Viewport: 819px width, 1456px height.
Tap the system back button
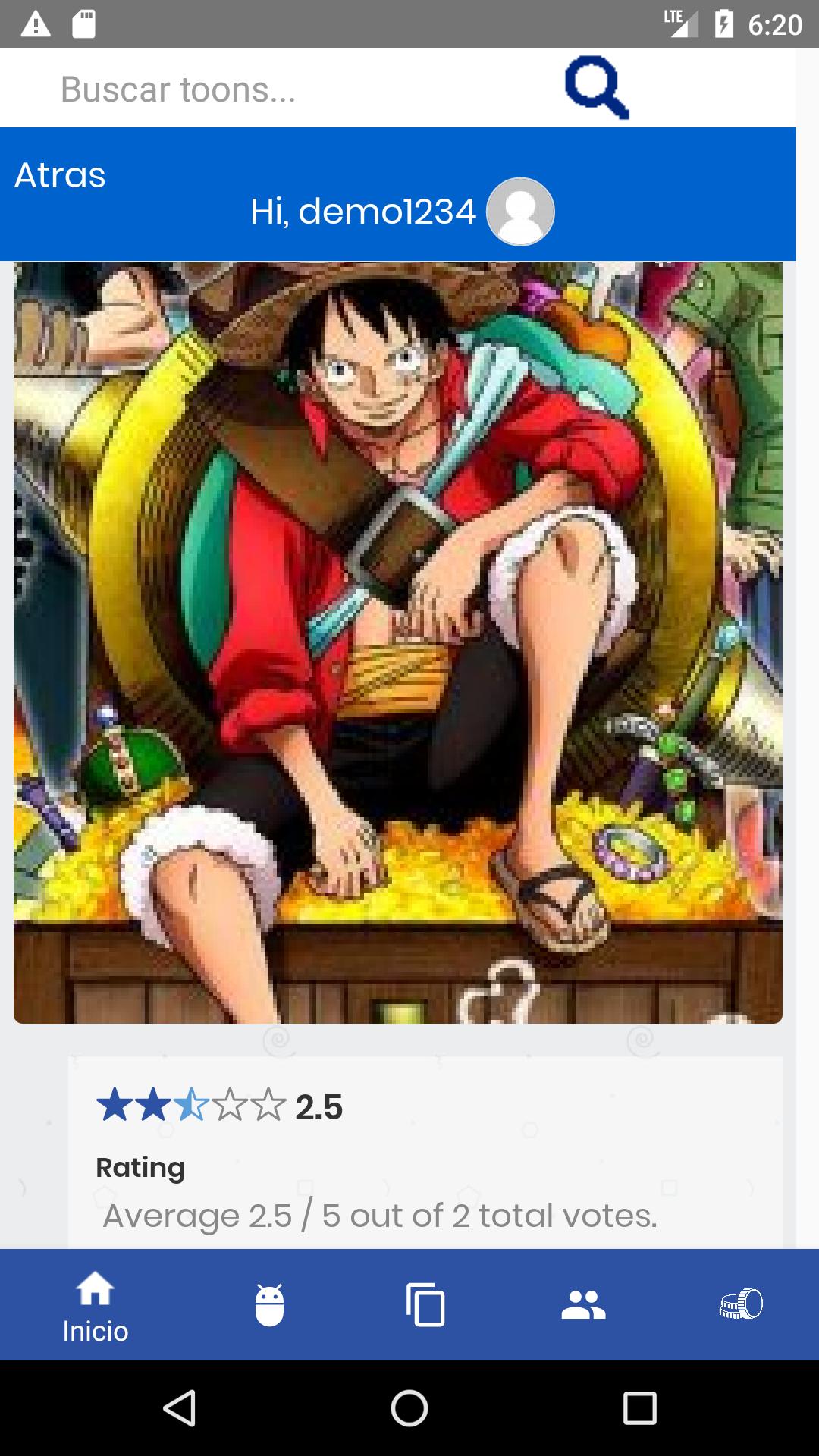(x=180, y=1408)
